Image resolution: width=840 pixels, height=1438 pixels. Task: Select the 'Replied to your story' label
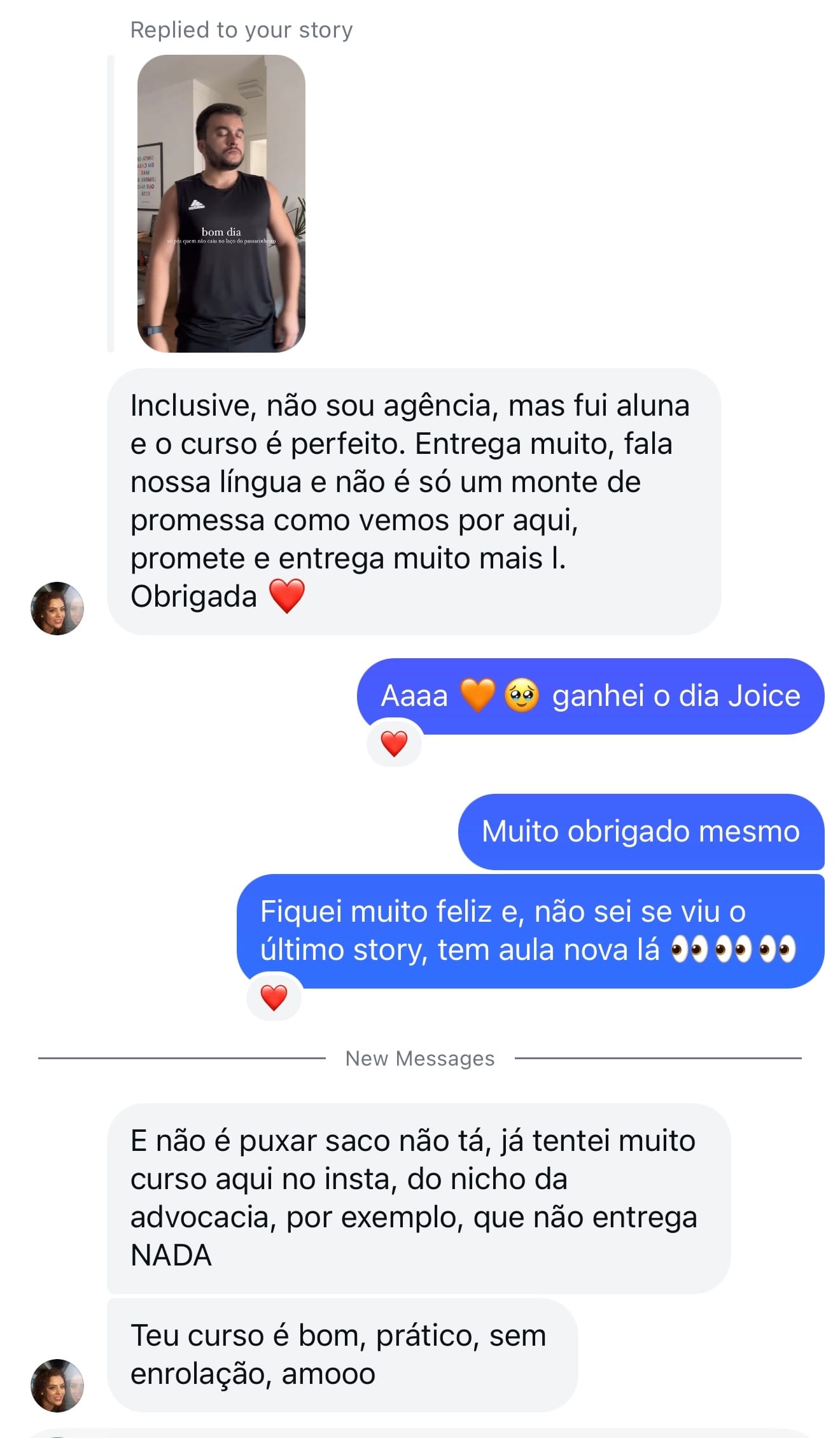[241, 29]
